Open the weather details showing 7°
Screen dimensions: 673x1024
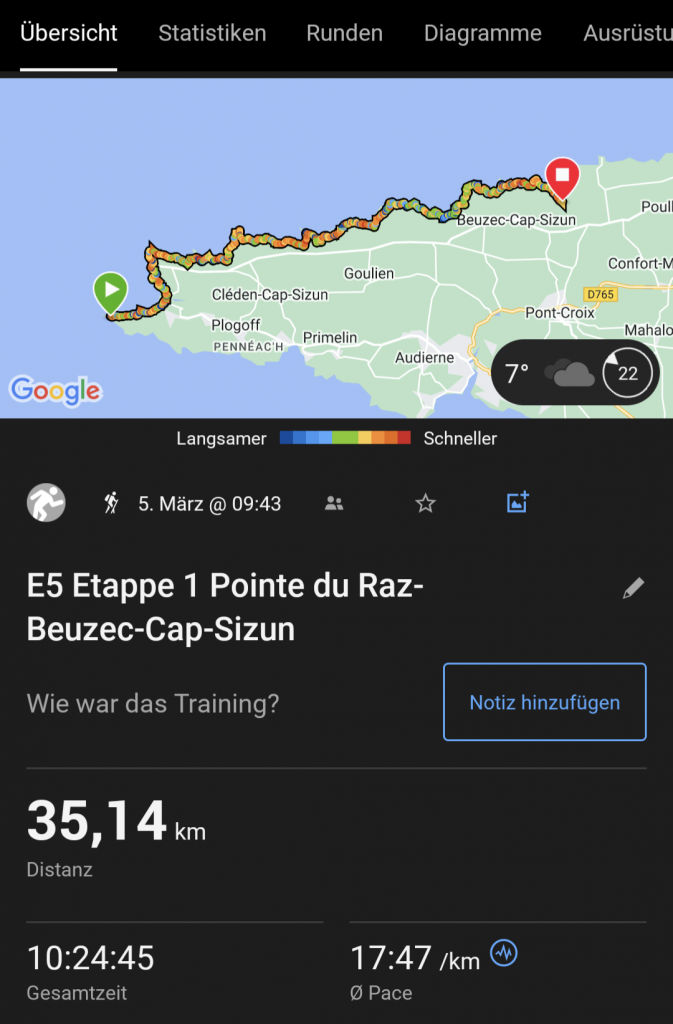click(x=574, y=374)
